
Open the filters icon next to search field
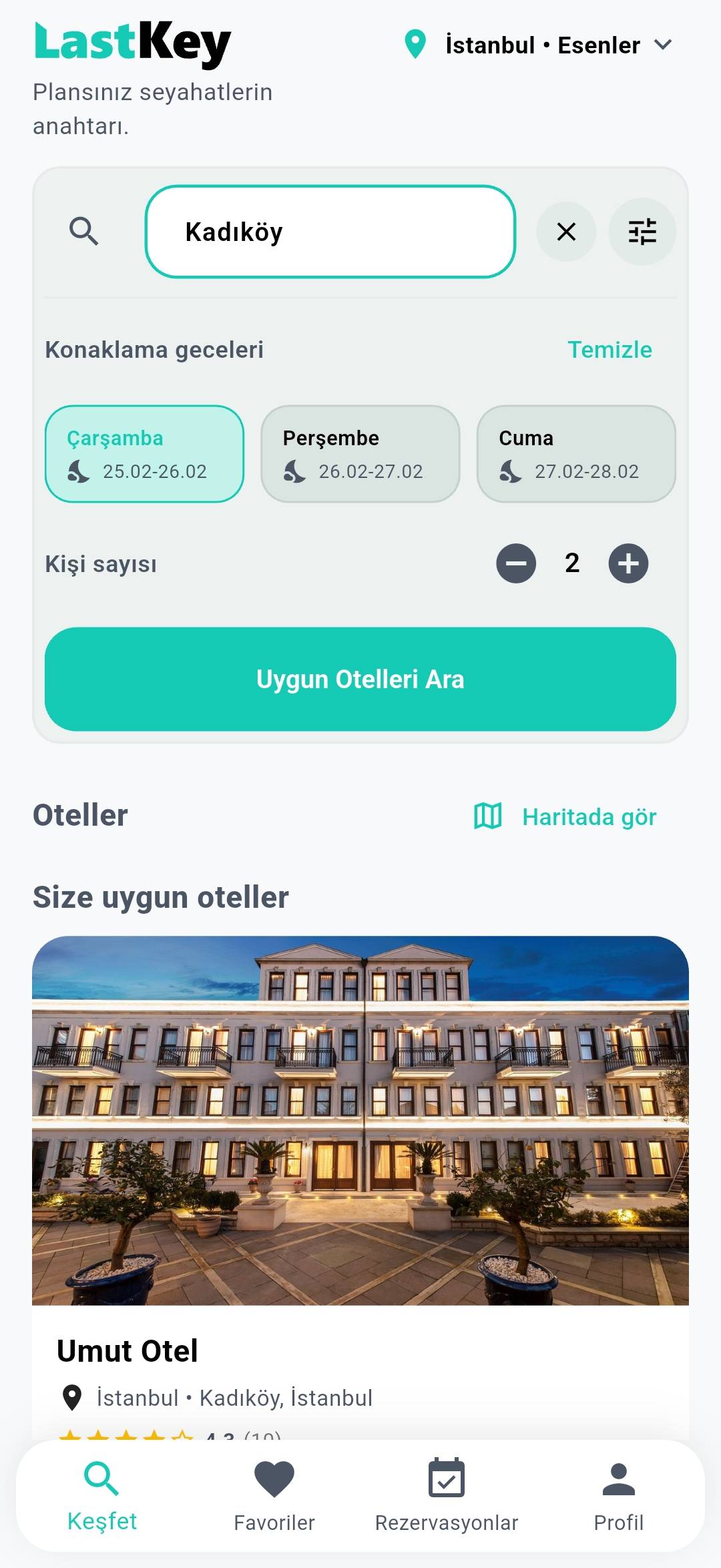[642, 232]
